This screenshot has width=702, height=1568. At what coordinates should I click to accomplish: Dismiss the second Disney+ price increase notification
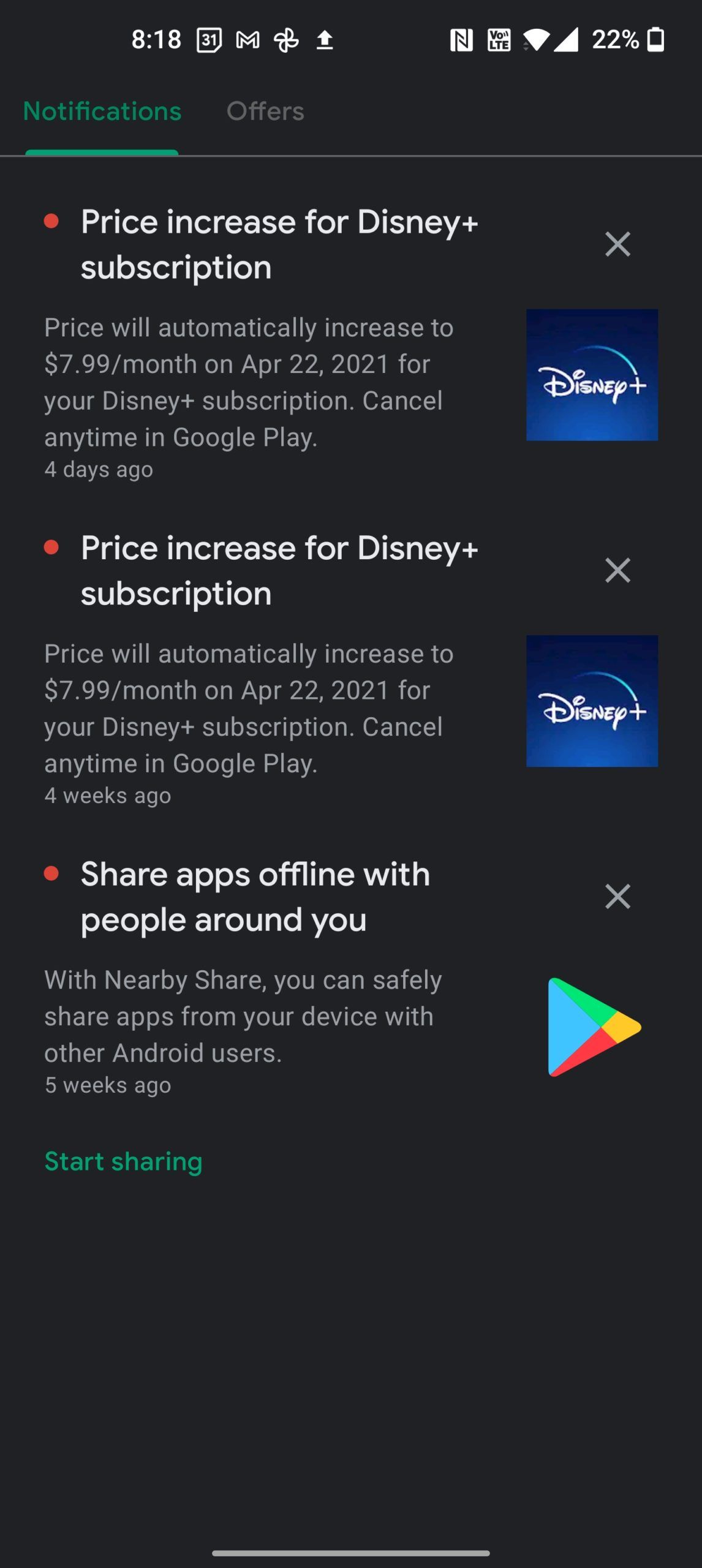(617, 570)
